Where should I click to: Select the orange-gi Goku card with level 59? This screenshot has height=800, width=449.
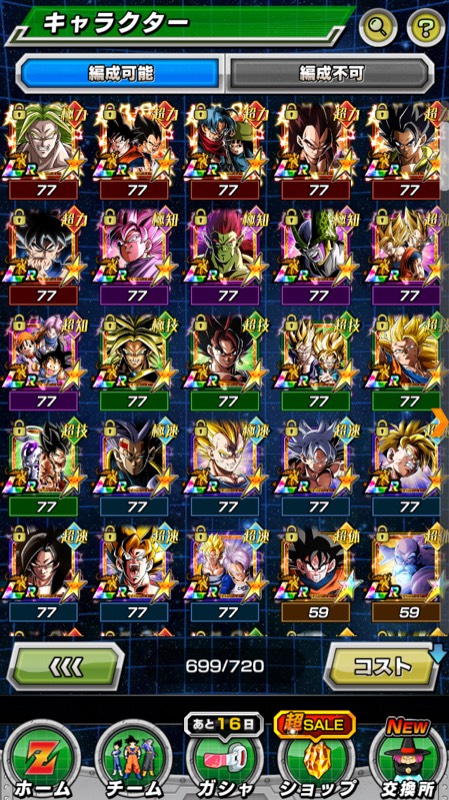tap(316, 573)
